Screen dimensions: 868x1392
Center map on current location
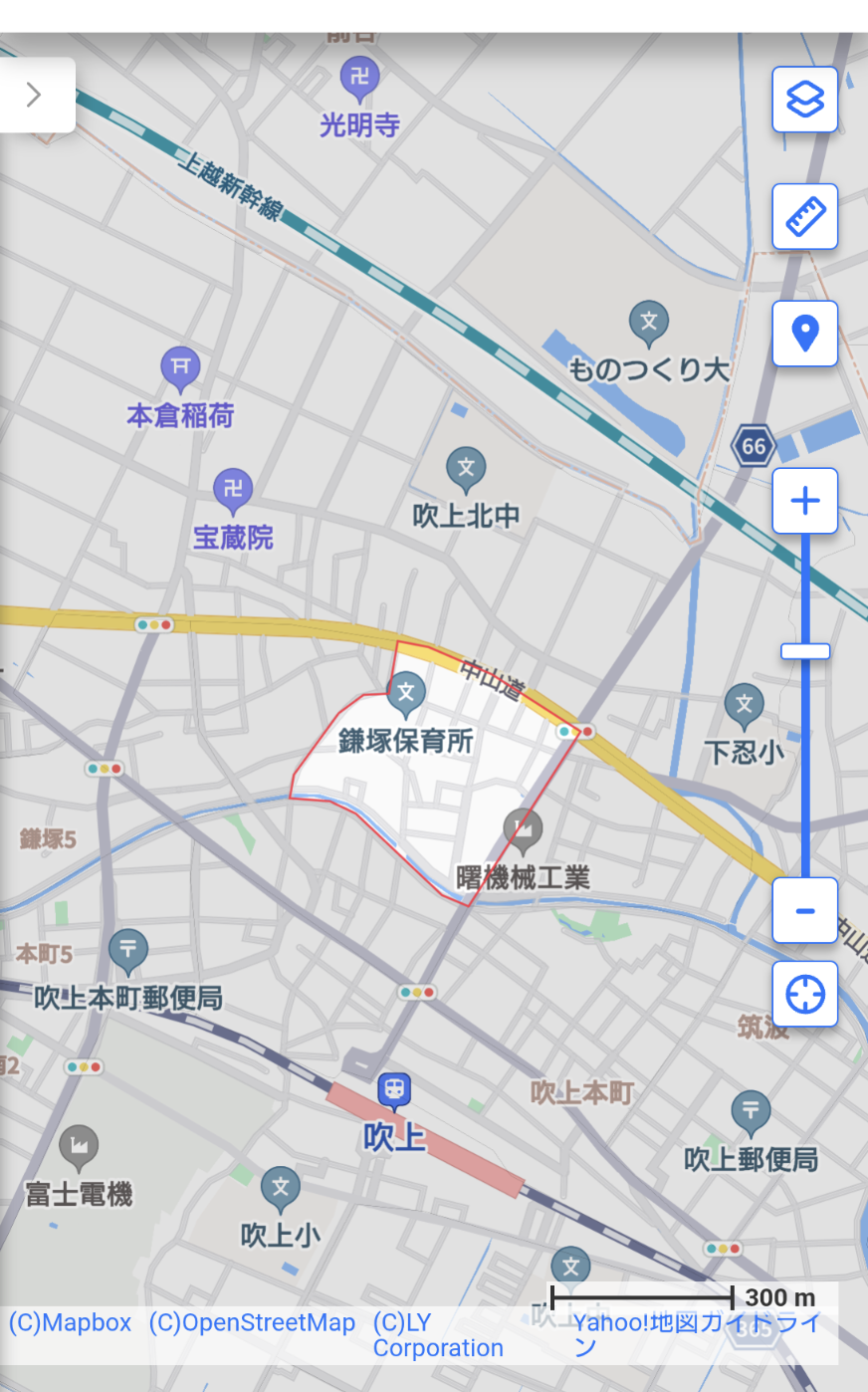804,994
